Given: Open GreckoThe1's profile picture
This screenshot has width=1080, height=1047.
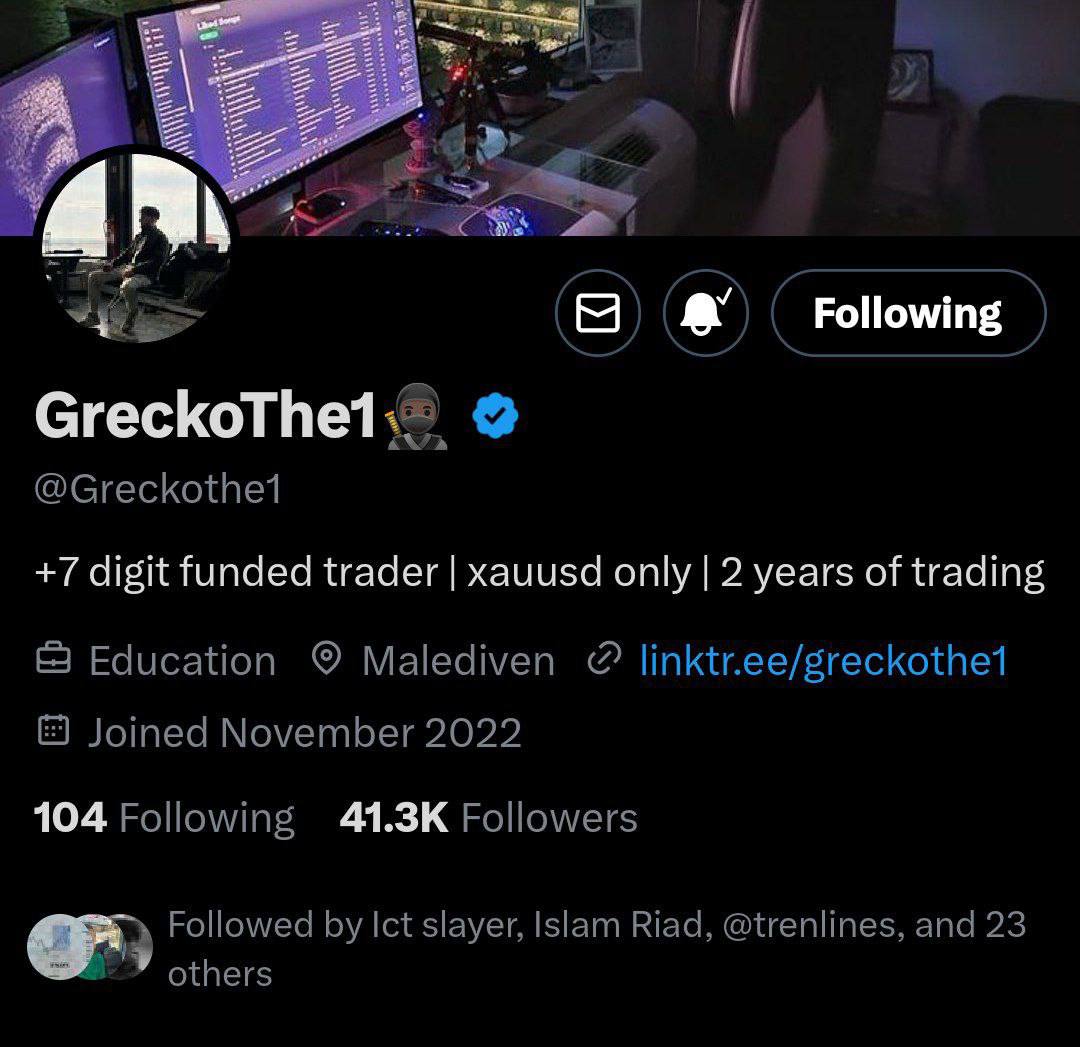Looking at the screenshot, I should coord(136,247).
